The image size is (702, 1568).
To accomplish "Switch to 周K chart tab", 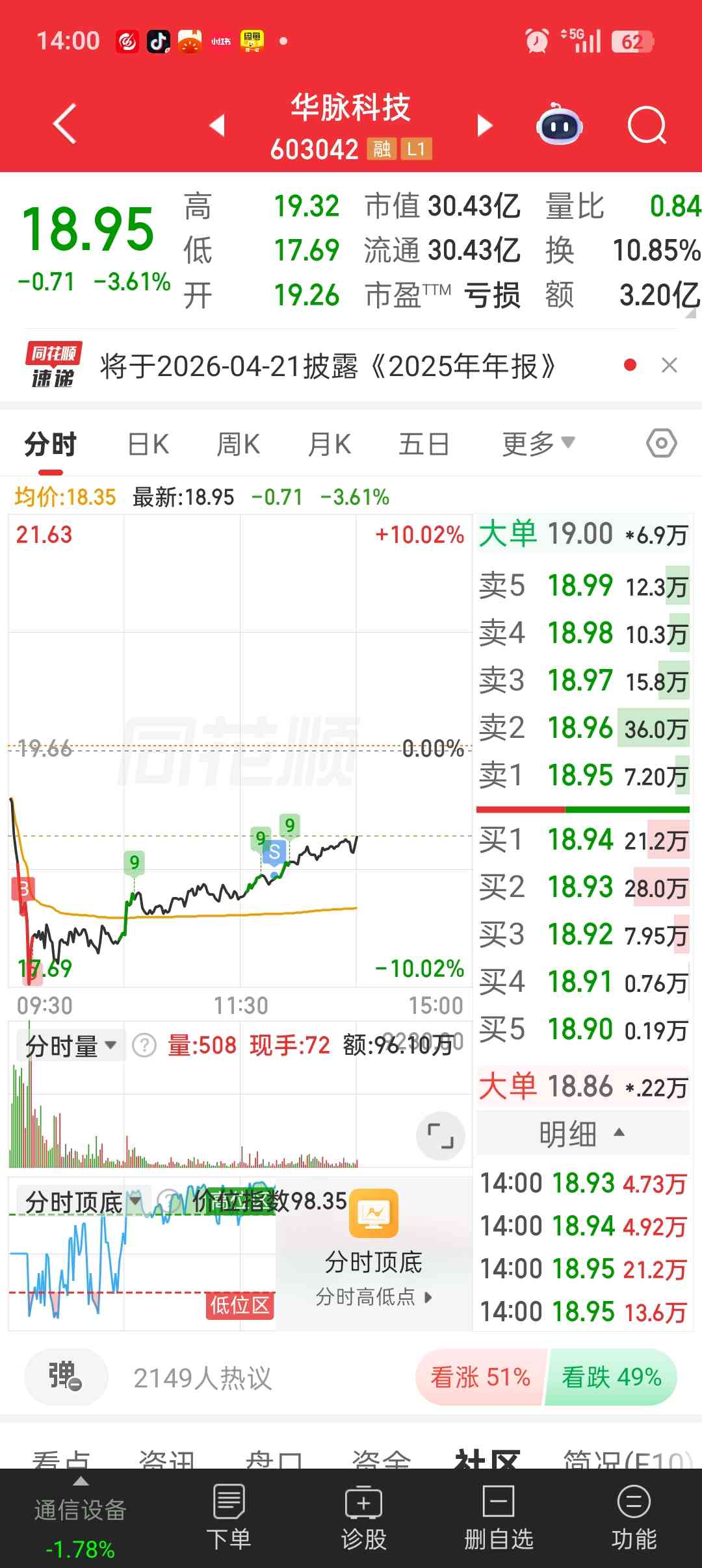I will [238, 445].
